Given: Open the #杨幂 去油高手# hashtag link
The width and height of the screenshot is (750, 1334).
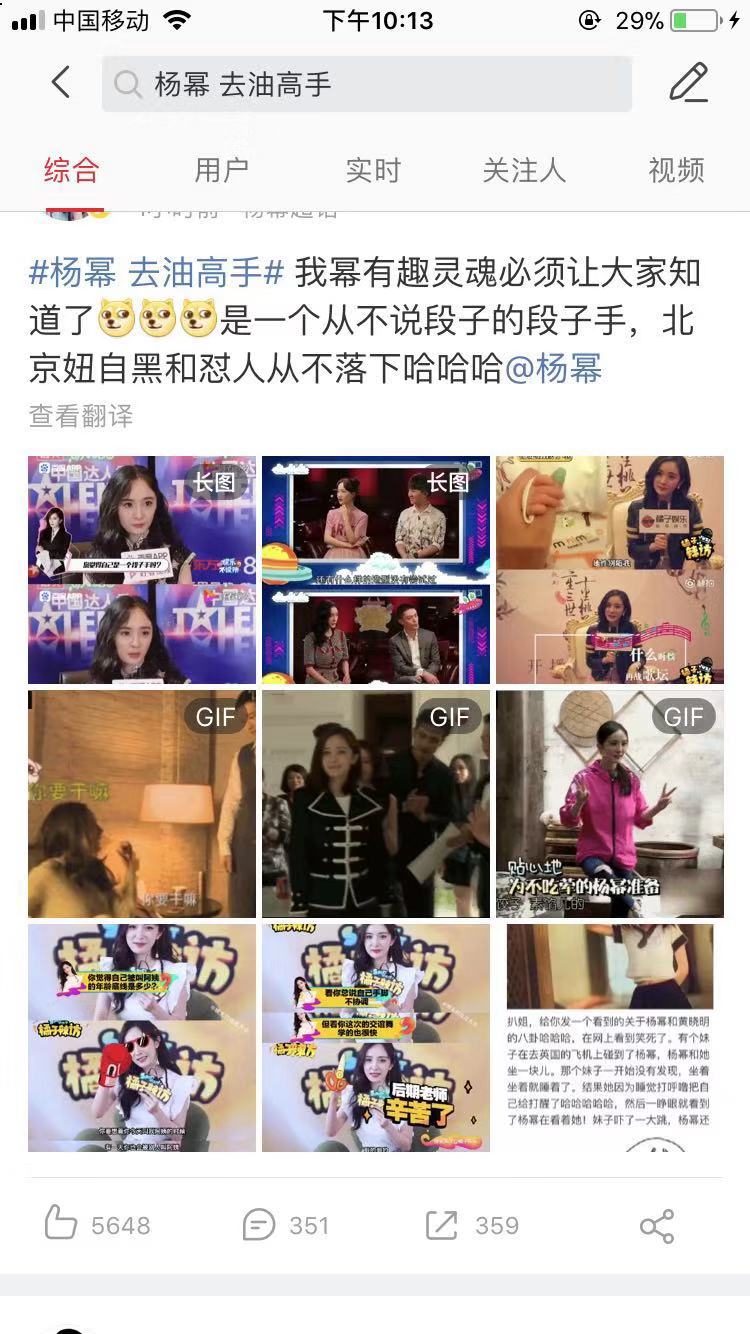Looking at the screenshot, I should (157, 272).
